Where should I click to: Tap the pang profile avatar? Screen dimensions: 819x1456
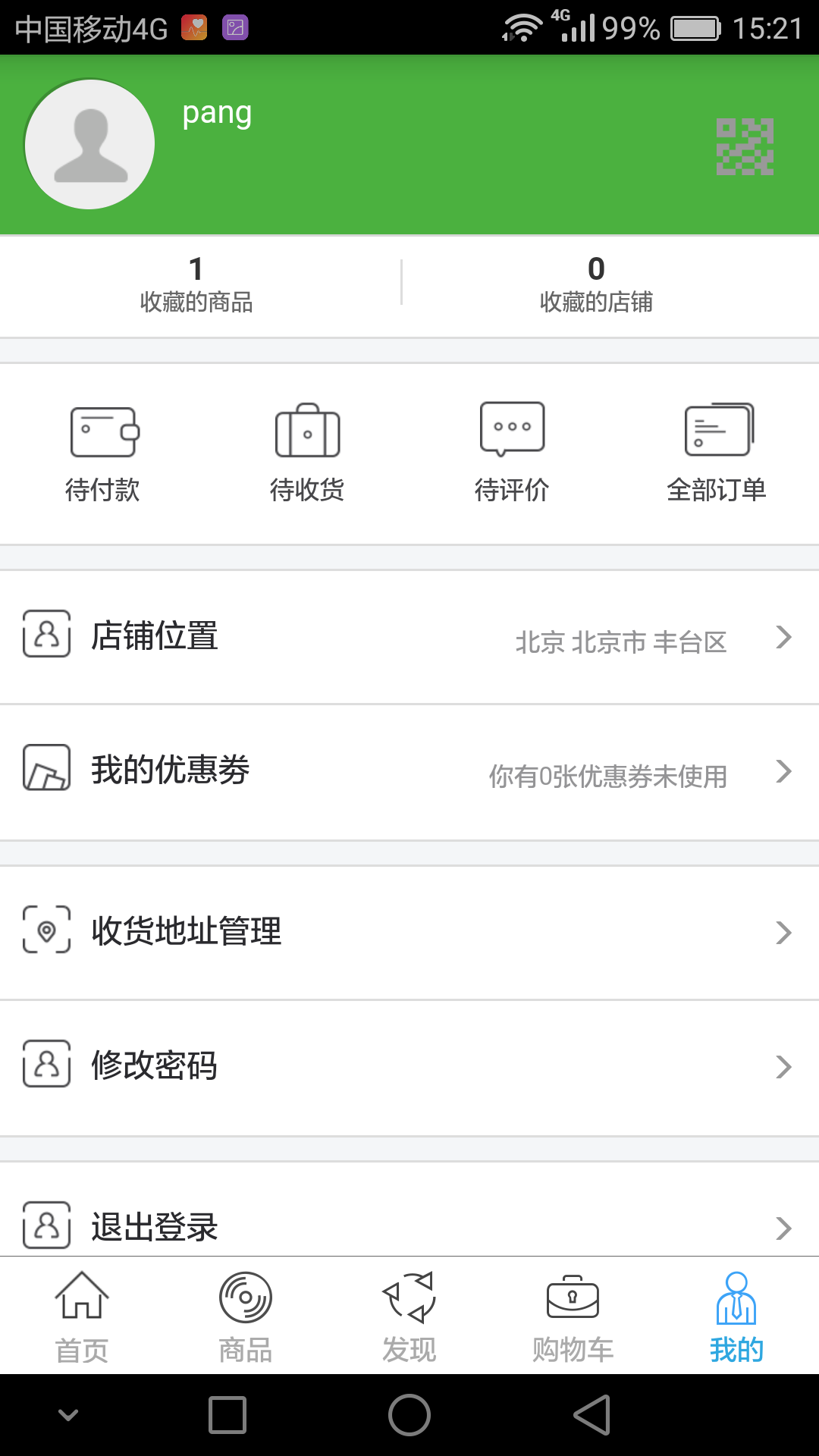point(89,143)
